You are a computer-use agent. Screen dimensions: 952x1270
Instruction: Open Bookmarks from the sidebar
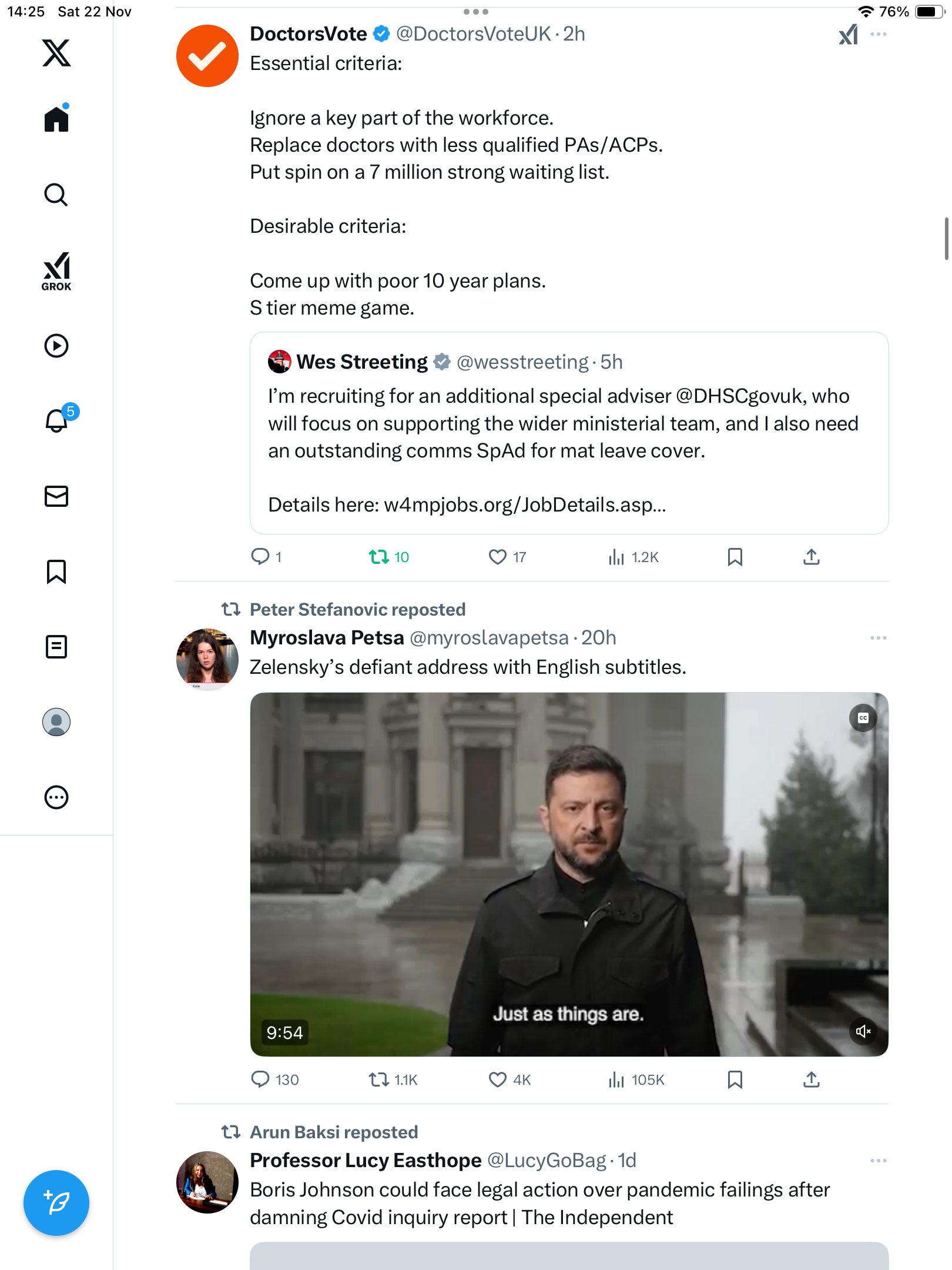tap(56, 571)
